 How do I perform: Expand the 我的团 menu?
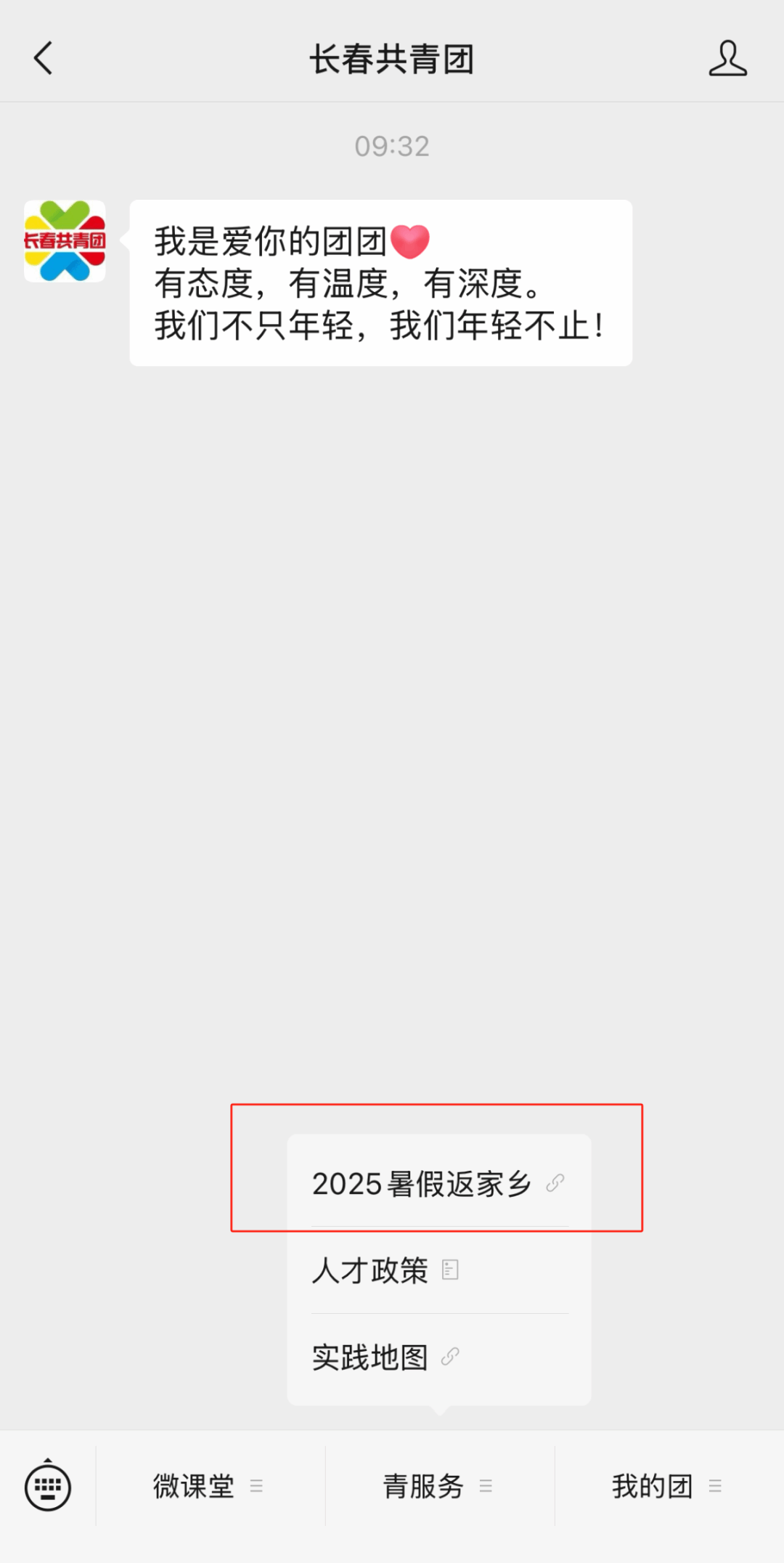coord(669,1486)
